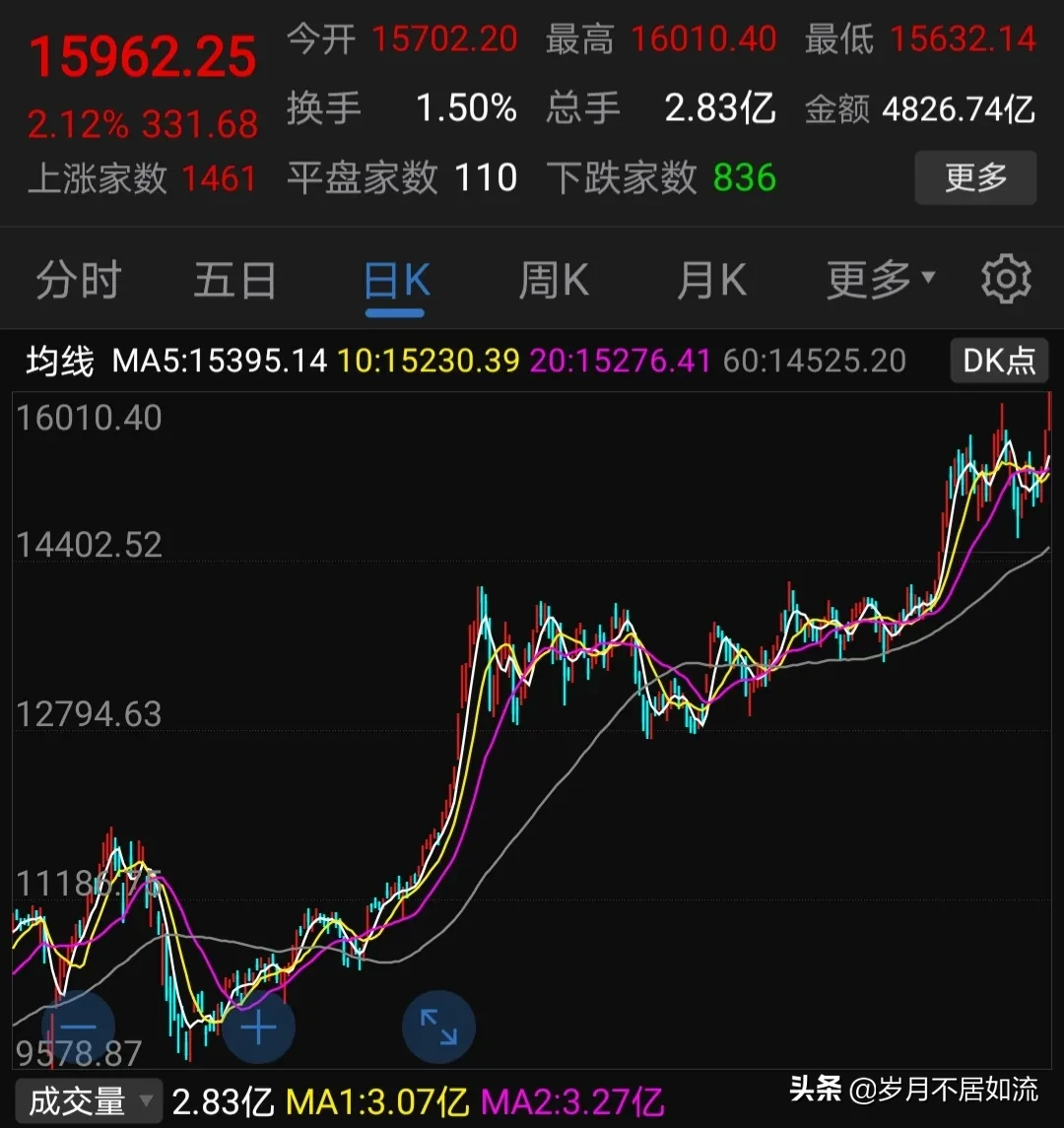The image size is (1064, 1128).
Task: Zoom in the chart with plus button
Action: tap(258, 1028)
